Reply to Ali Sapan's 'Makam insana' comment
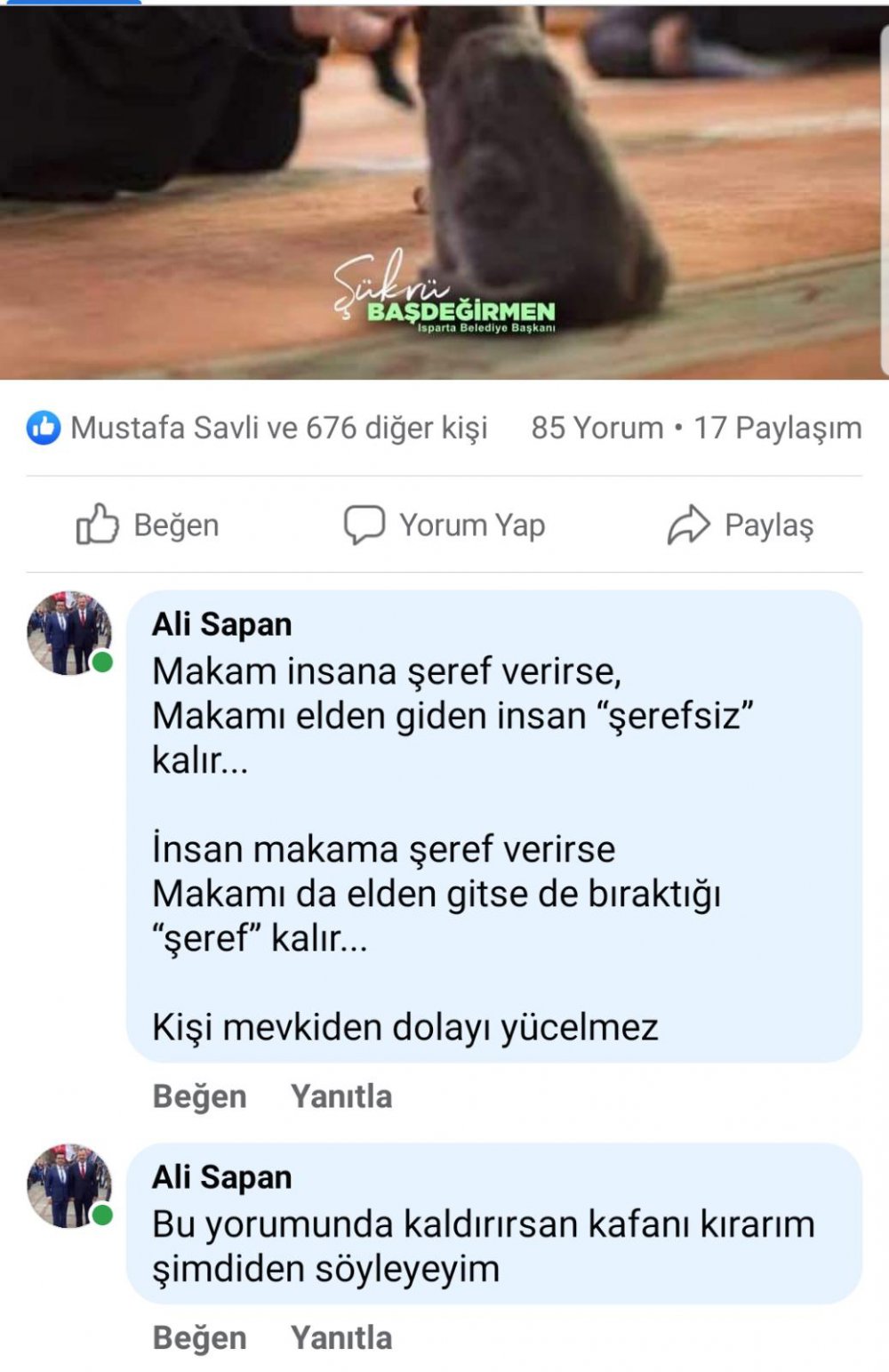 click(x=341, y=1095)
